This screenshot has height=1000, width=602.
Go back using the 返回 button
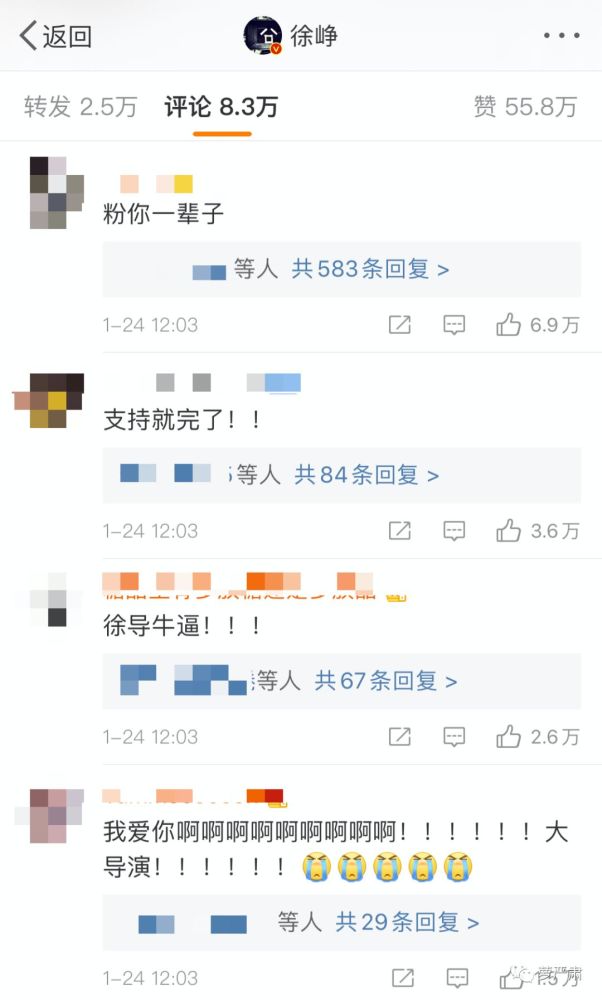55,36
